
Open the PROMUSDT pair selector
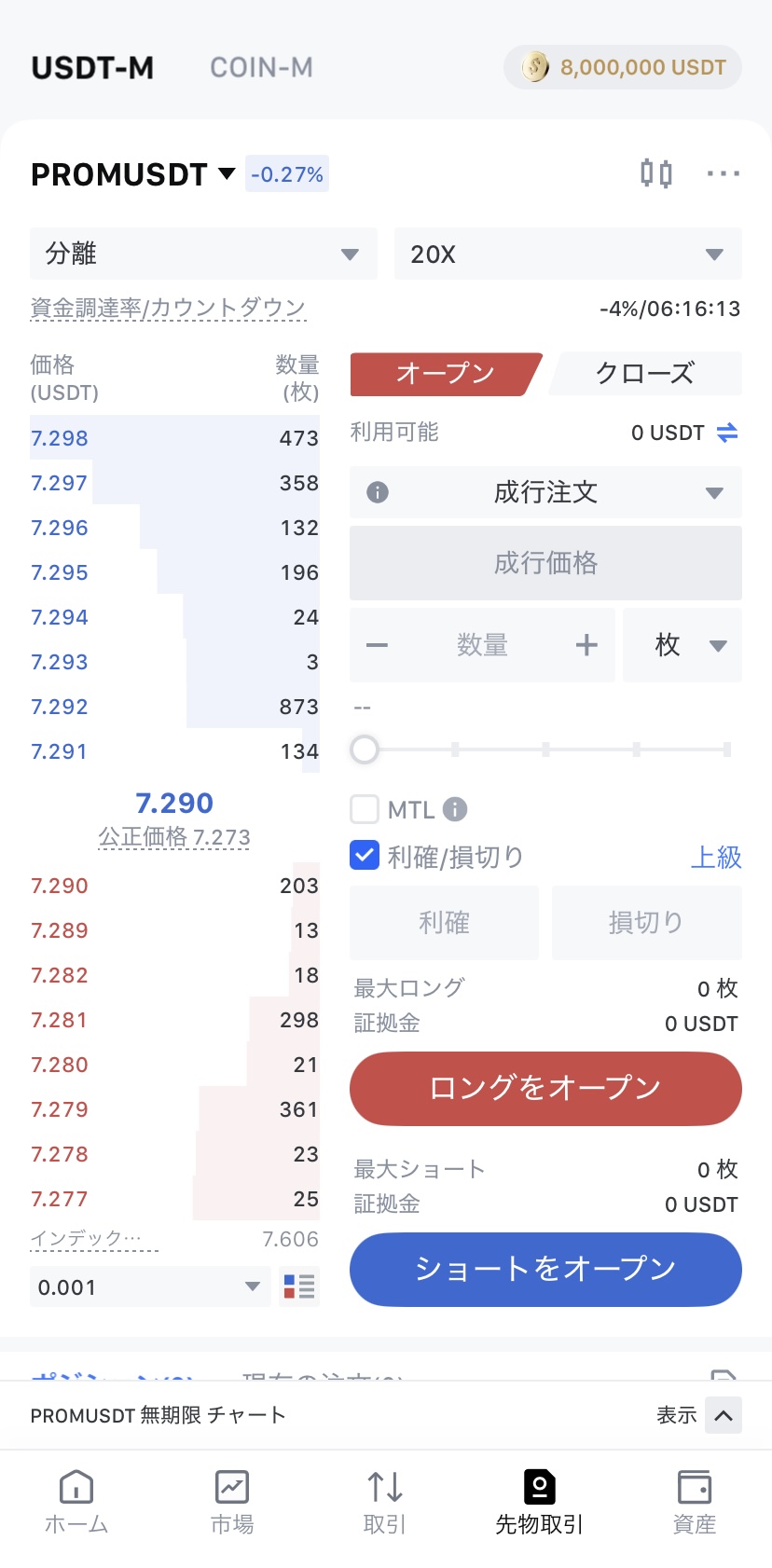coord(132,174)
